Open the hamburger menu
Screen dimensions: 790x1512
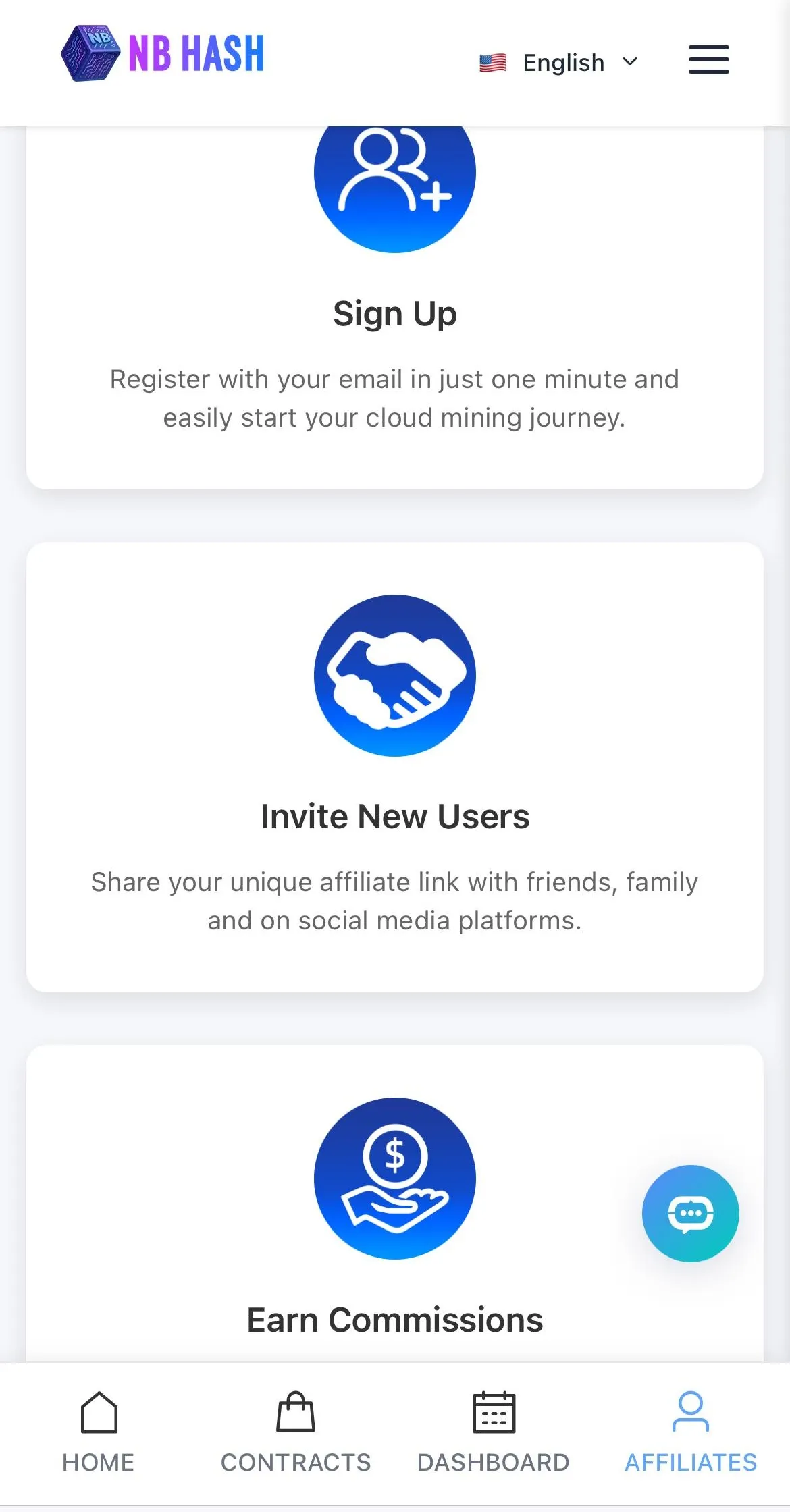(x=708, y=60)
